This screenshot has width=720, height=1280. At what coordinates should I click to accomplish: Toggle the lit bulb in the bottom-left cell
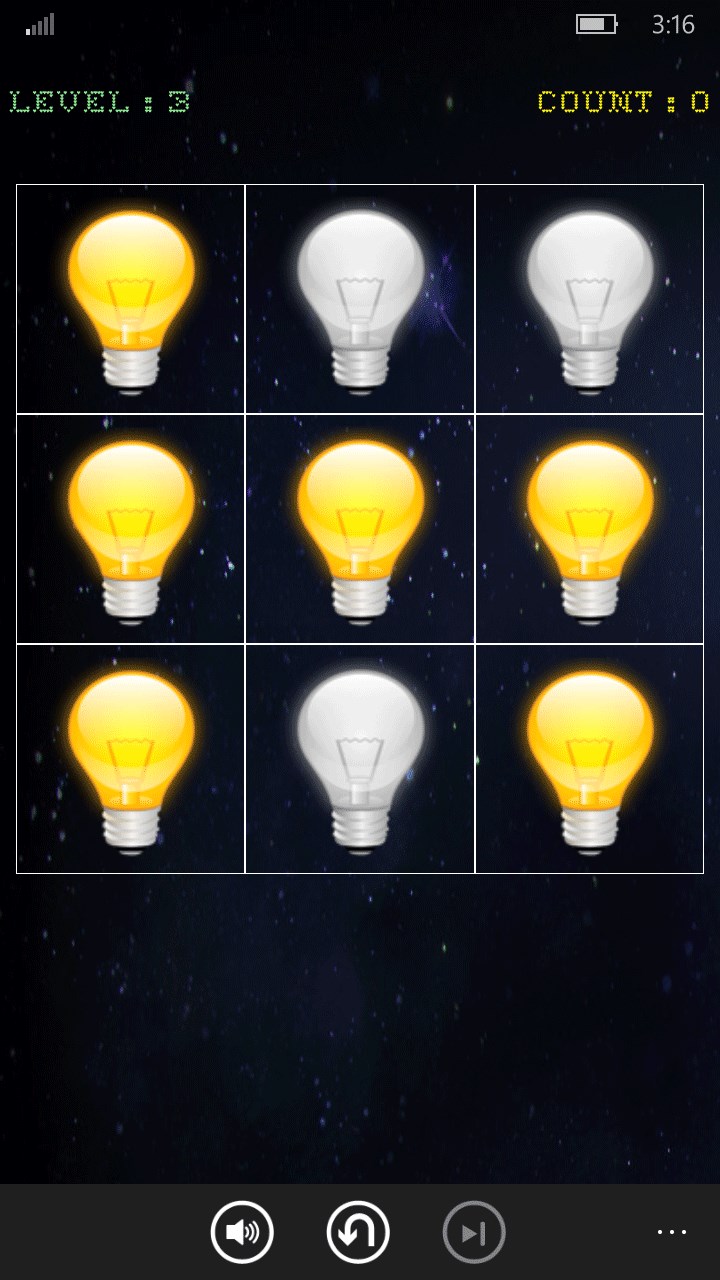click(131, 759)
